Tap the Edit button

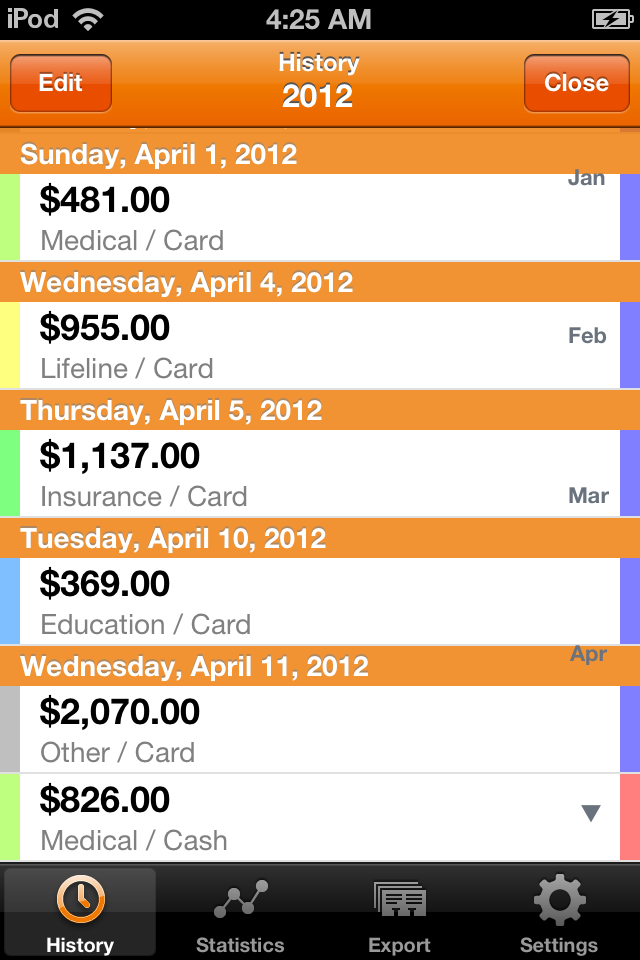point(61,83)
